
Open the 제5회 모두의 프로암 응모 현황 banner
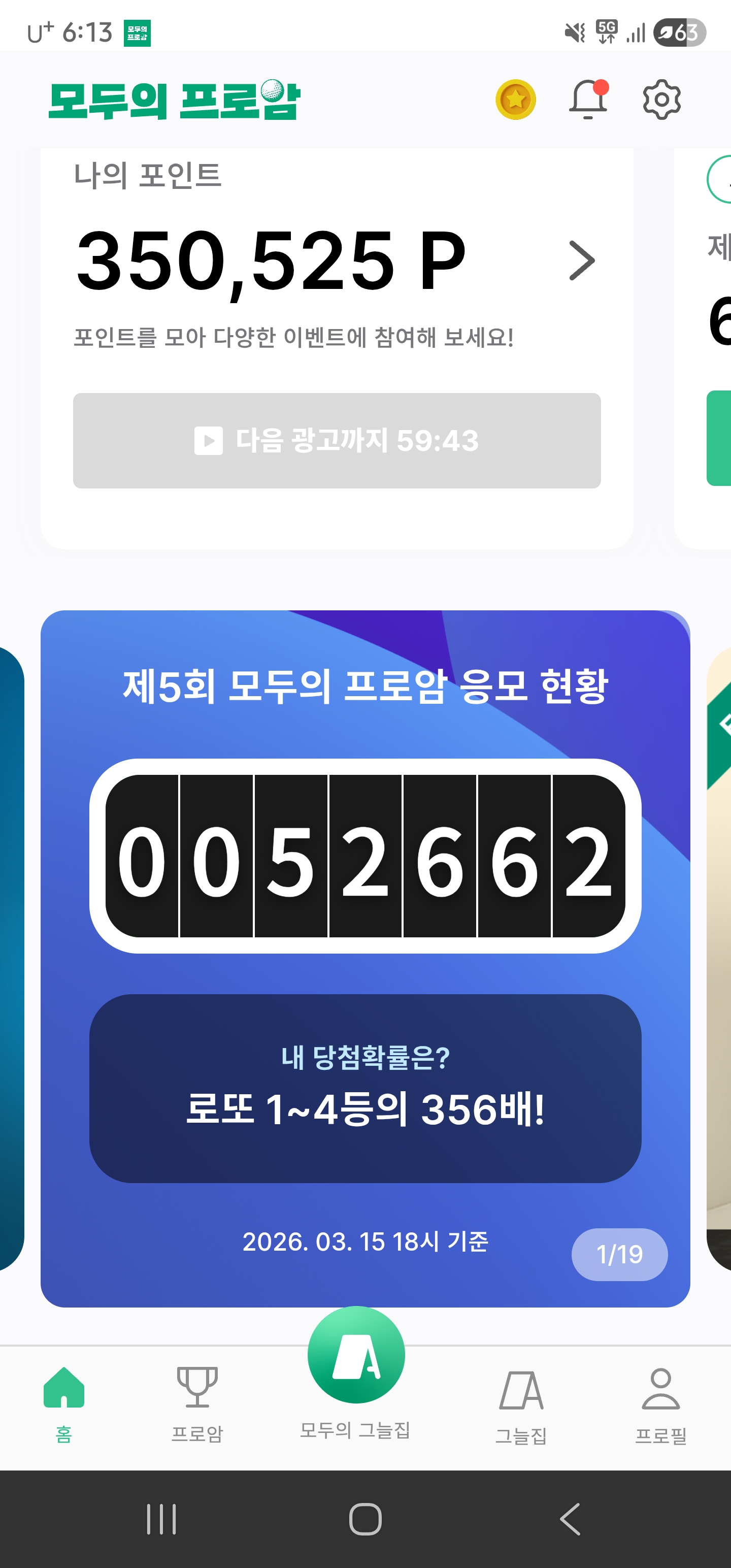pyautogui.click(x=365, y=852)
